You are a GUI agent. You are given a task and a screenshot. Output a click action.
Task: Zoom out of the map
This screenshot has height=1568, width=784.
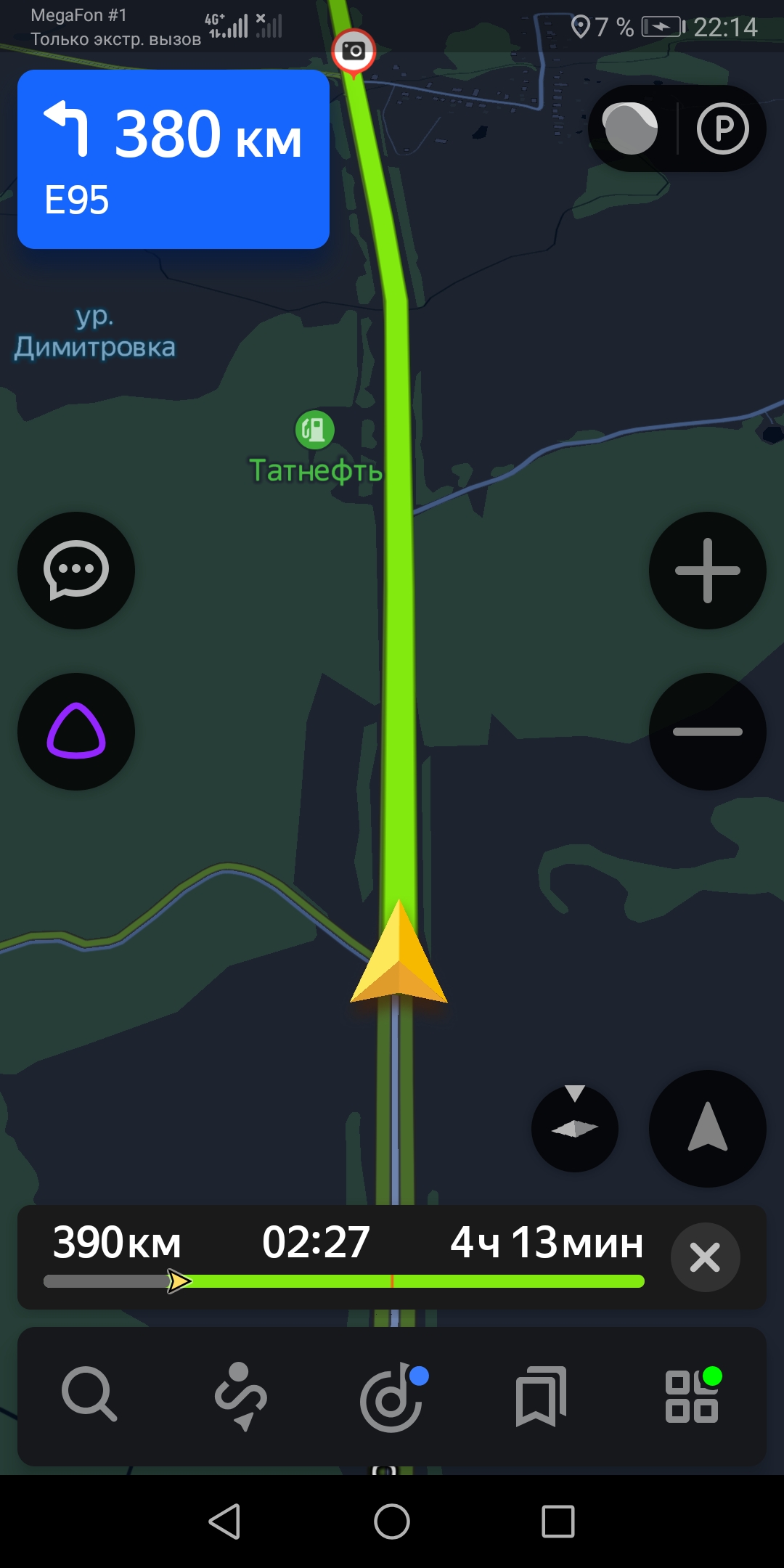(707, 732)
